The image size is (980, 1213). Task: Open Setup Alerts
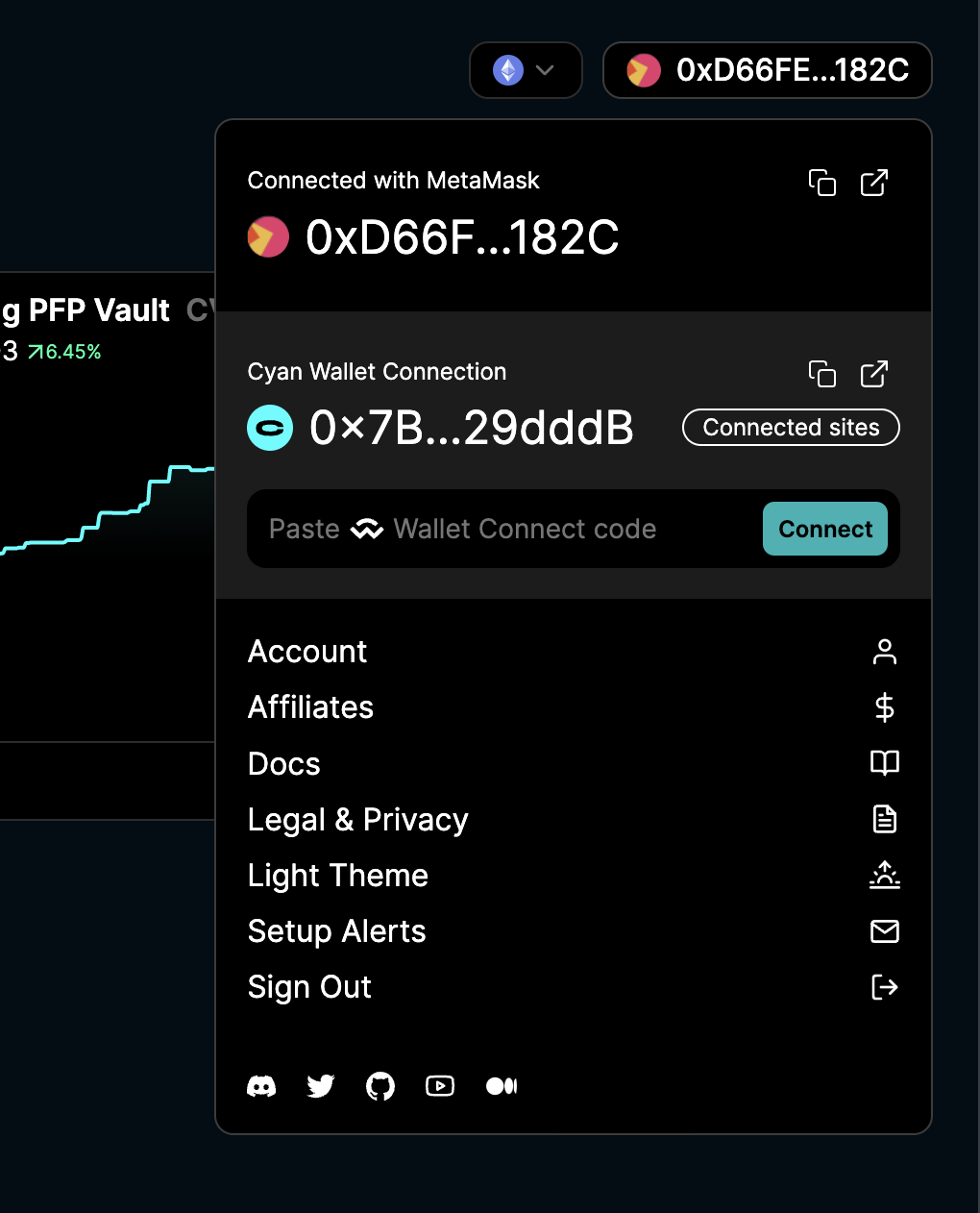pyautogui.click(x=336, y=931)
